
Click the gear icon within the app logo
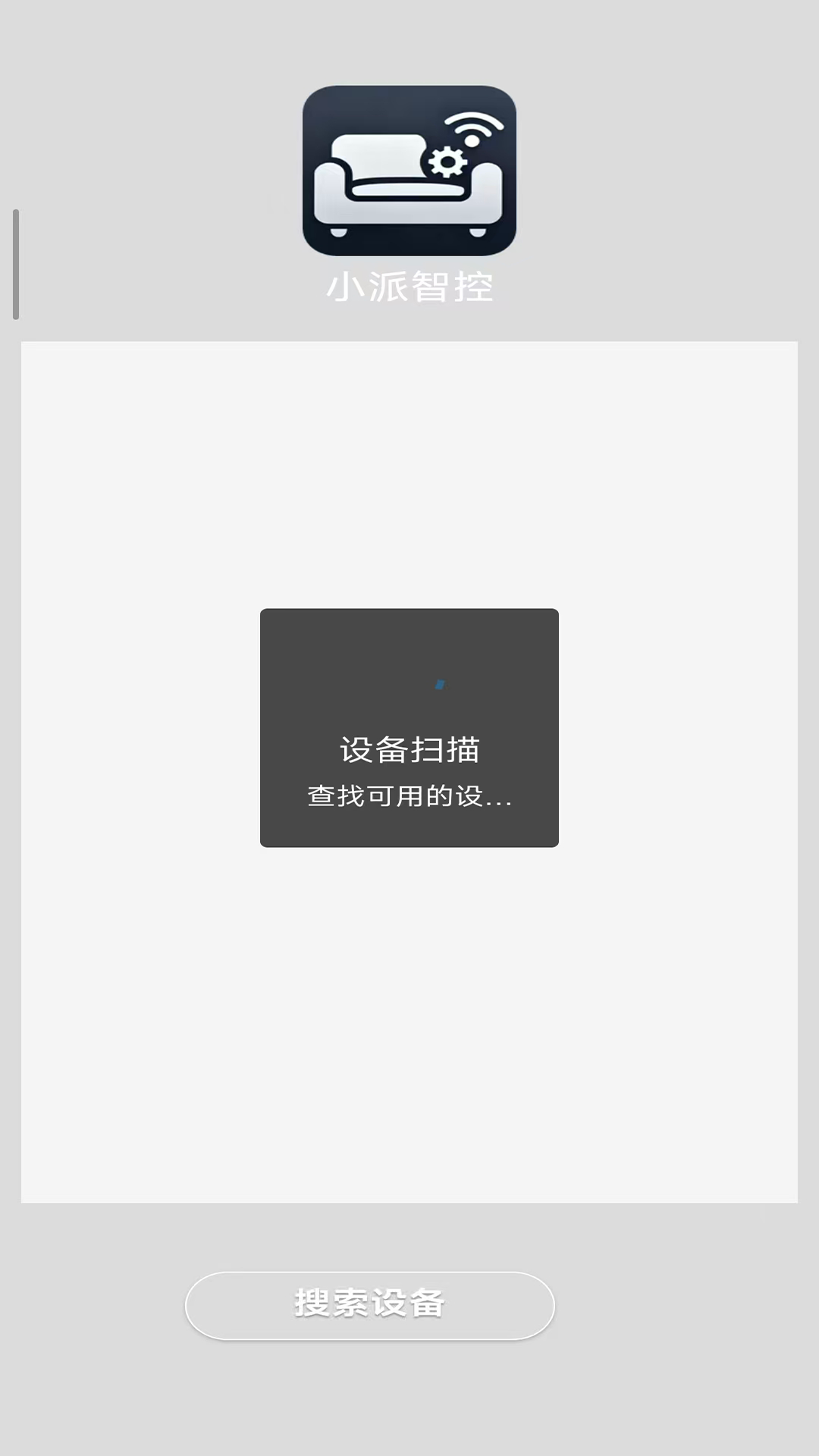click(447, 162)
